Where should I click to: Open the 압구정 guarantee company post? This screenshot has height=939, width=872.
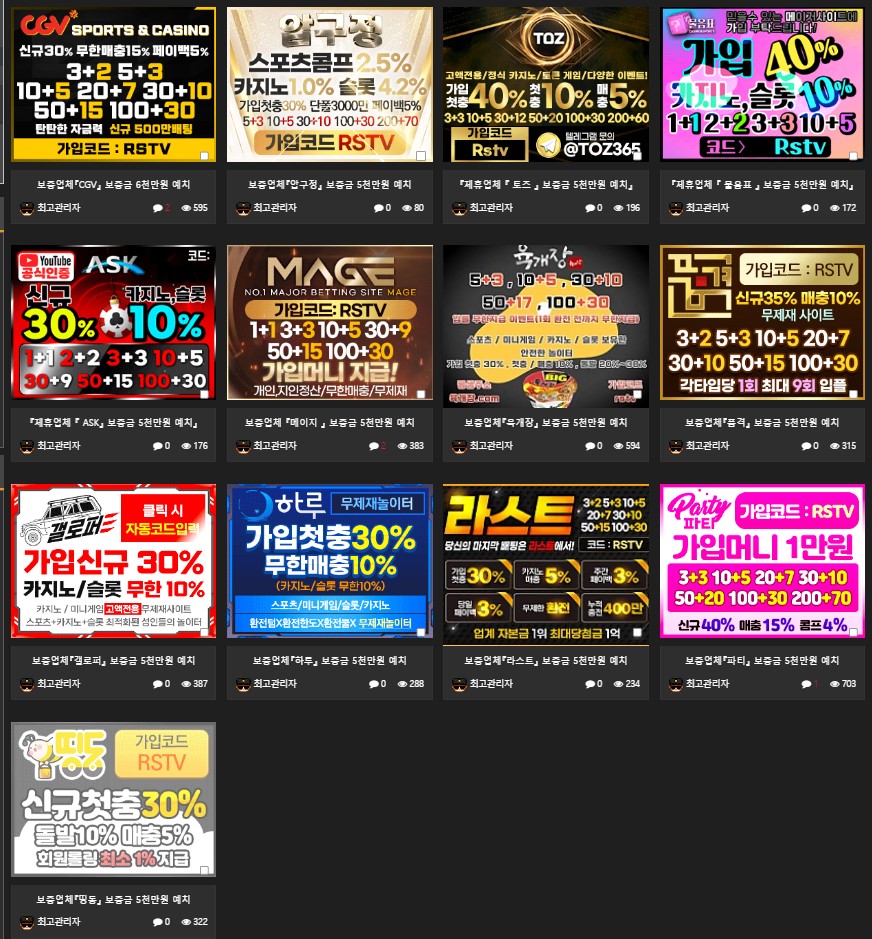(330, 85)
